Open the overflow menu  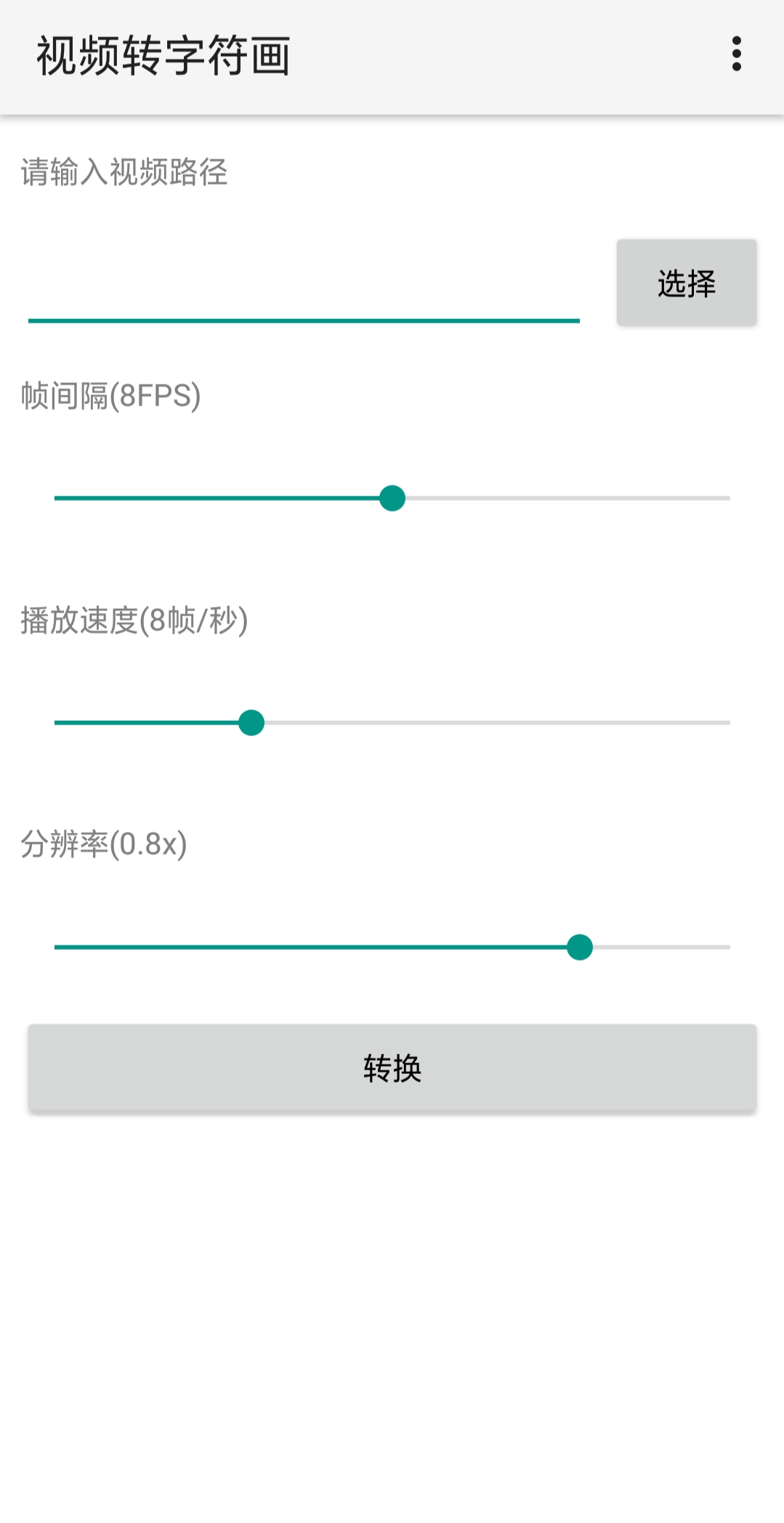(x=736, y=54)
